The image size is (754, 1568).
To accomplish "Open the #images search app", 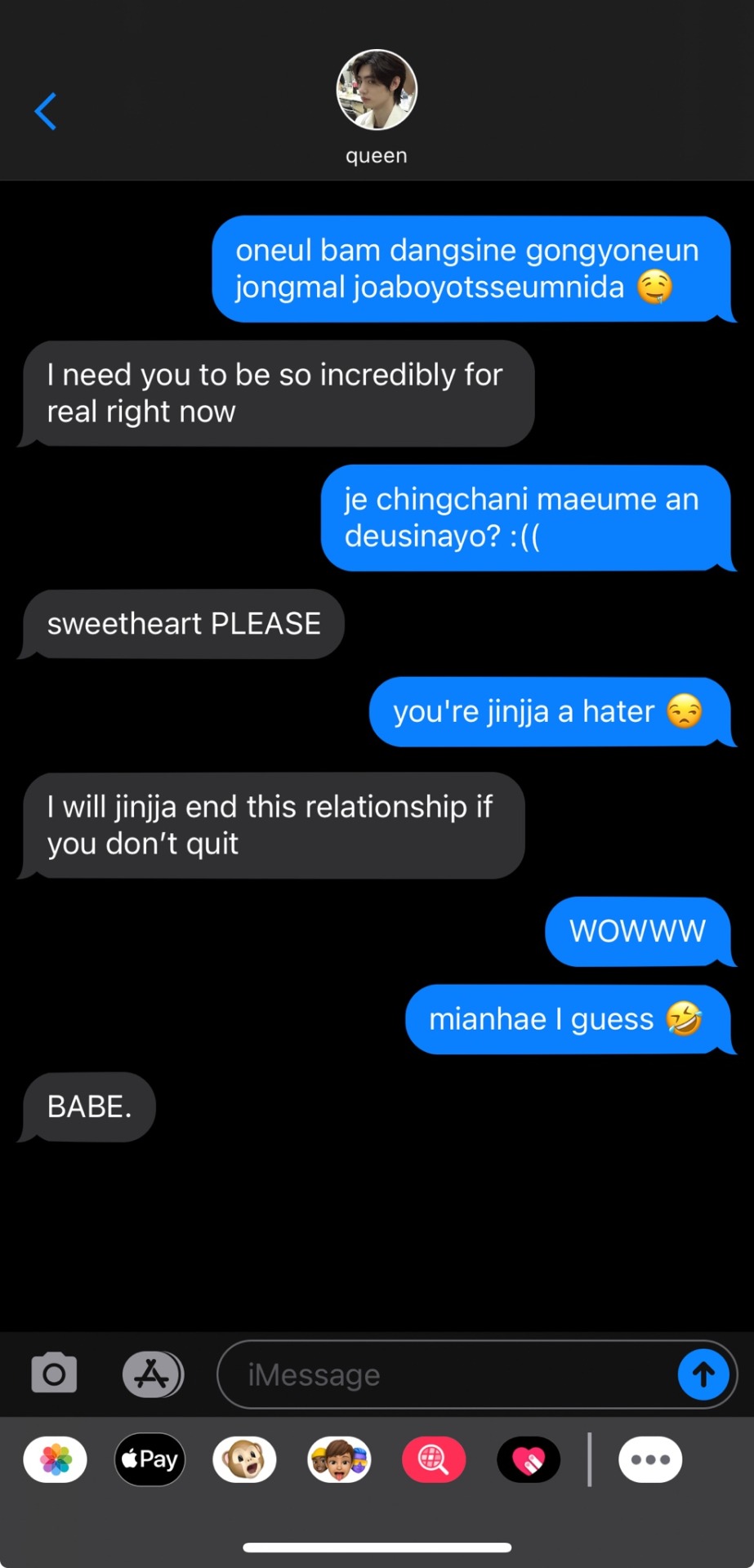I will pyautogui.click(x=434, y=1459).
